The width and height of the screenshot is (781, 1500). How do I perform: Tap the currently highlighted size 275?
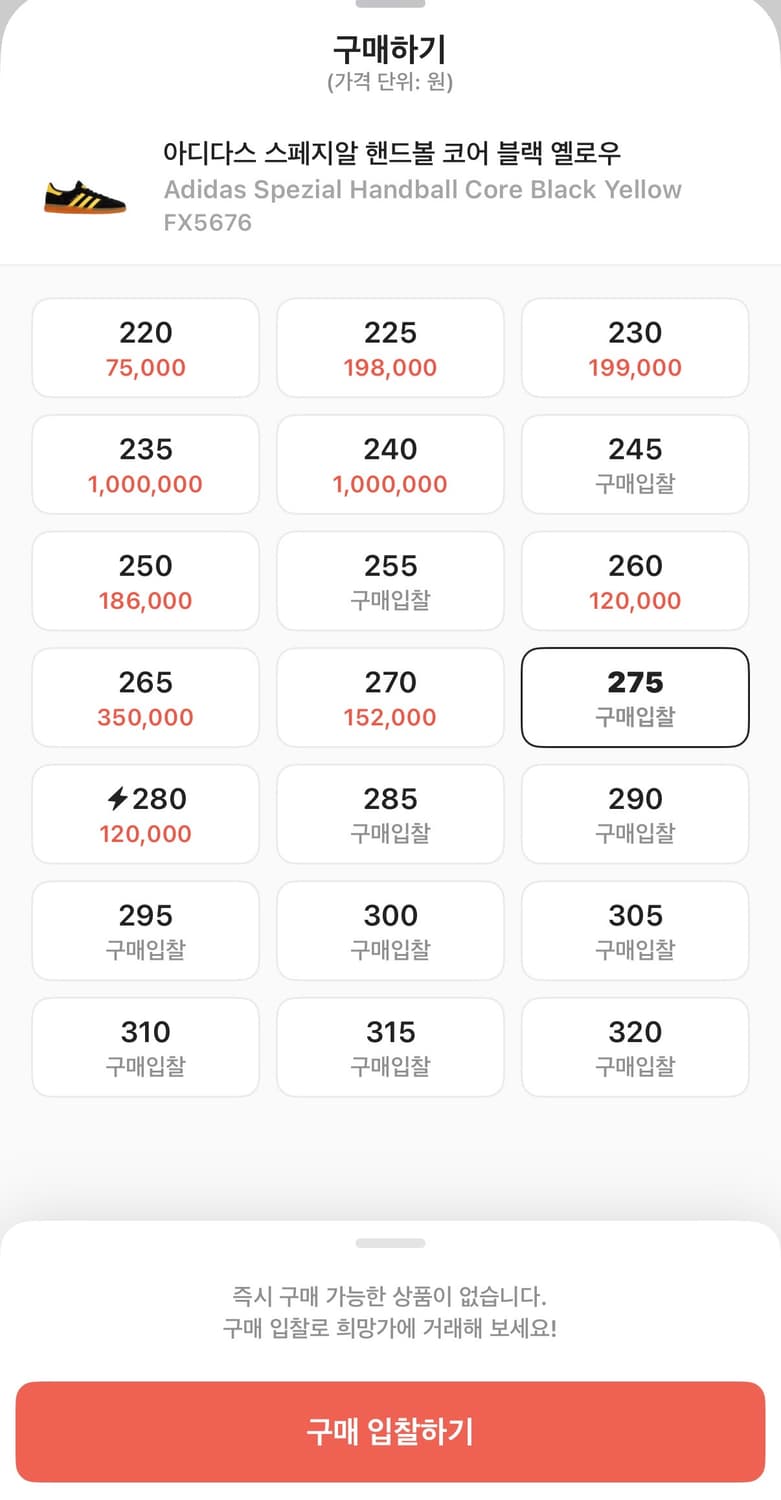(634, 697)
